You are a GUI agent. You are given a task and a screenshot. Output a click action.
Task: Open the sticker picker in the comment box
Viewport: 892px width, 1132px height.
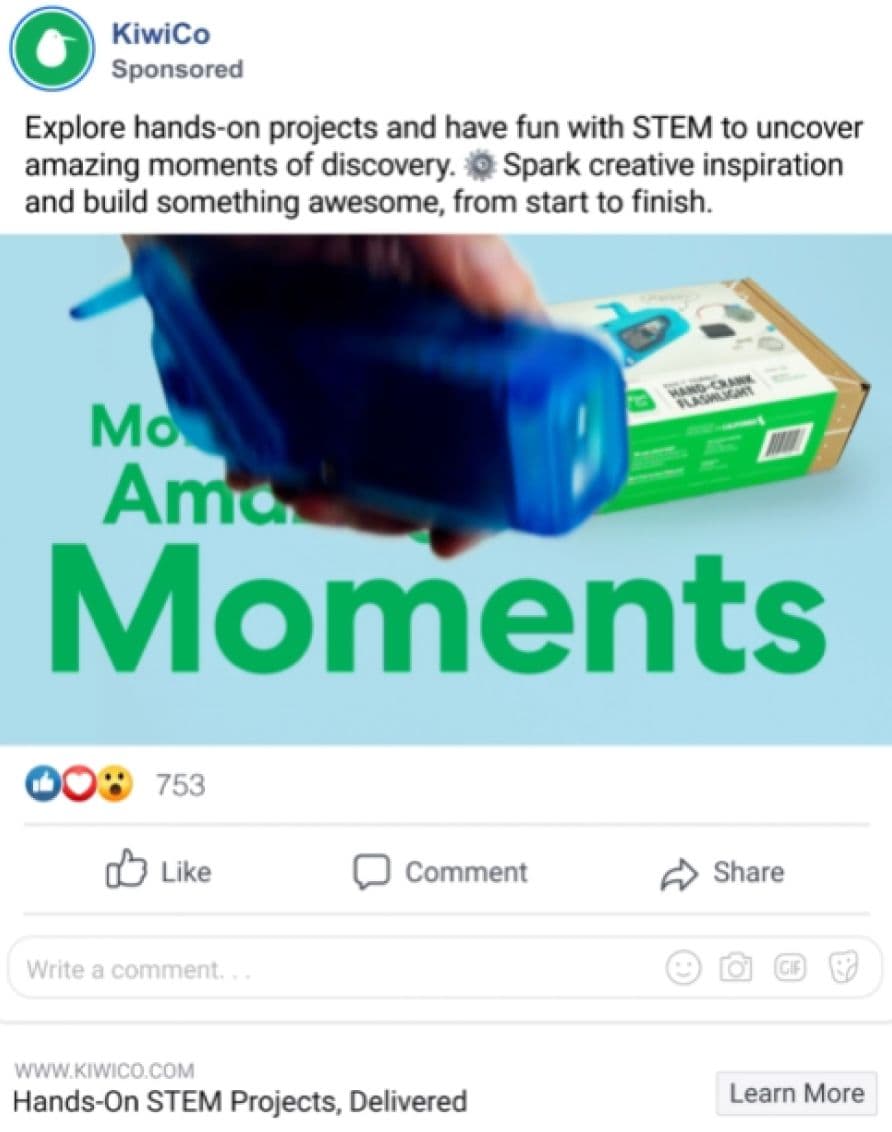843,967
